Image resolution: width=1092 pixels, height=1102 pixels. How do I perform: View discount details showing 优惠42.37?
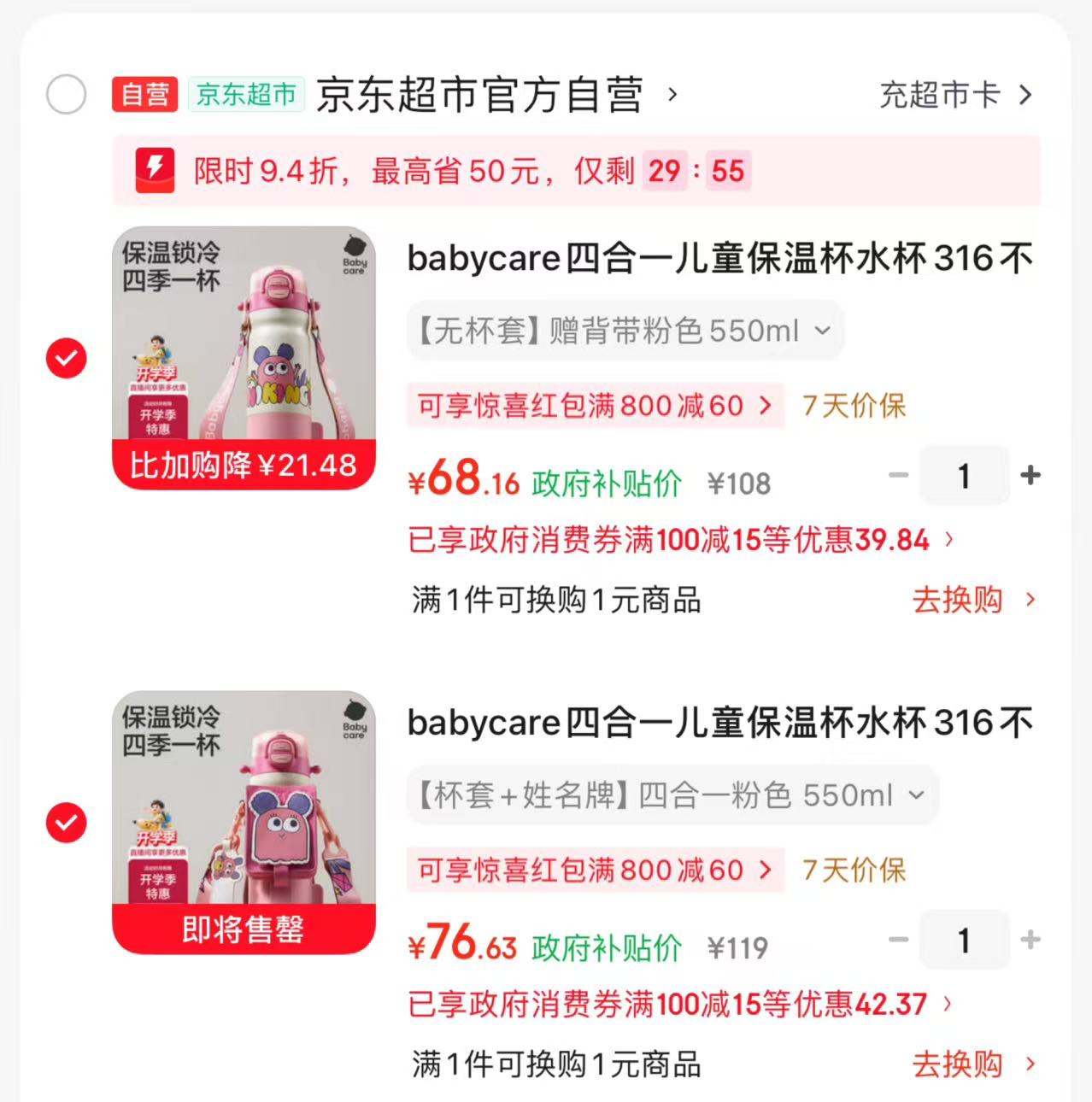tap(680, 1004)
